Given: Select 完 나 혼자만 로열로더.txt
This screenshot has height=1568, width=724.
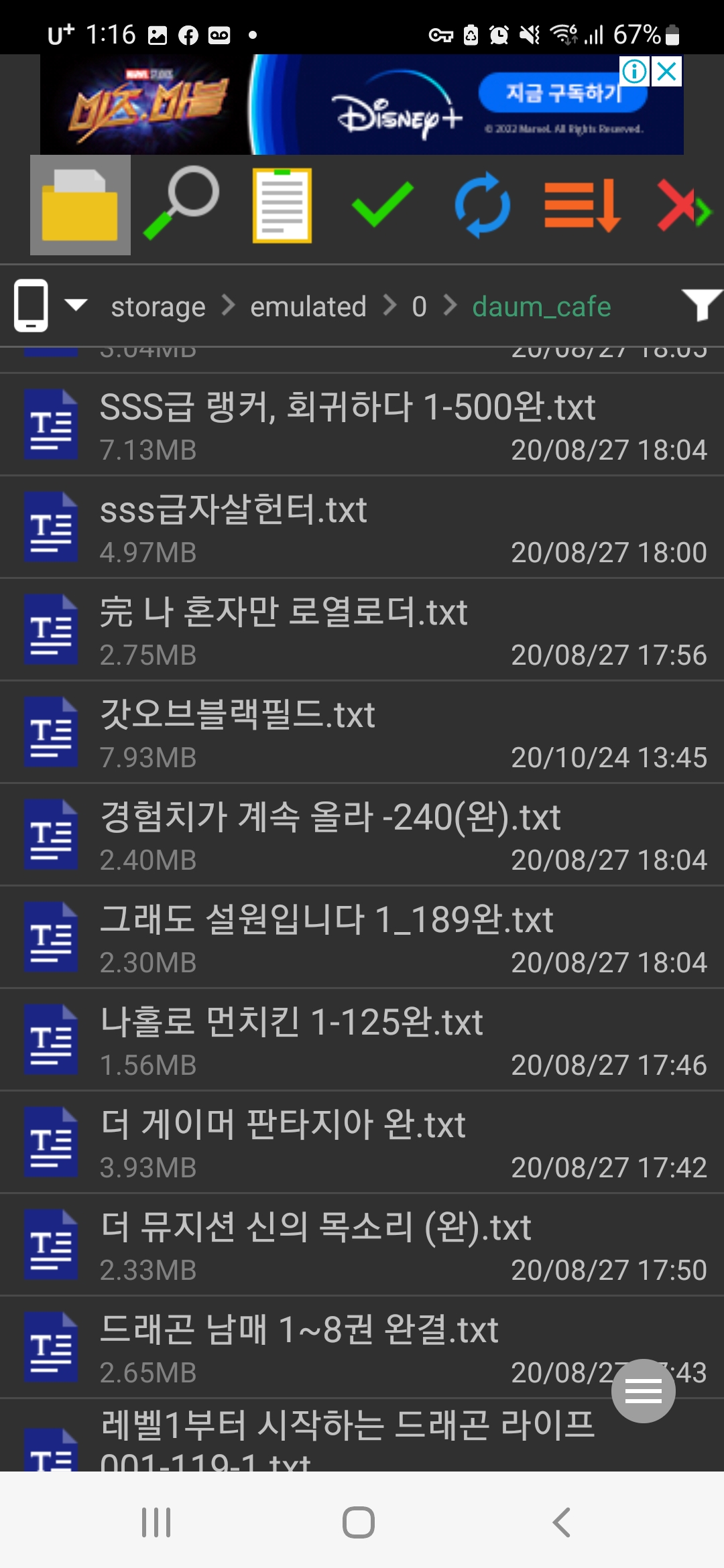Looking at the screenshot, I should click(283, 629).
